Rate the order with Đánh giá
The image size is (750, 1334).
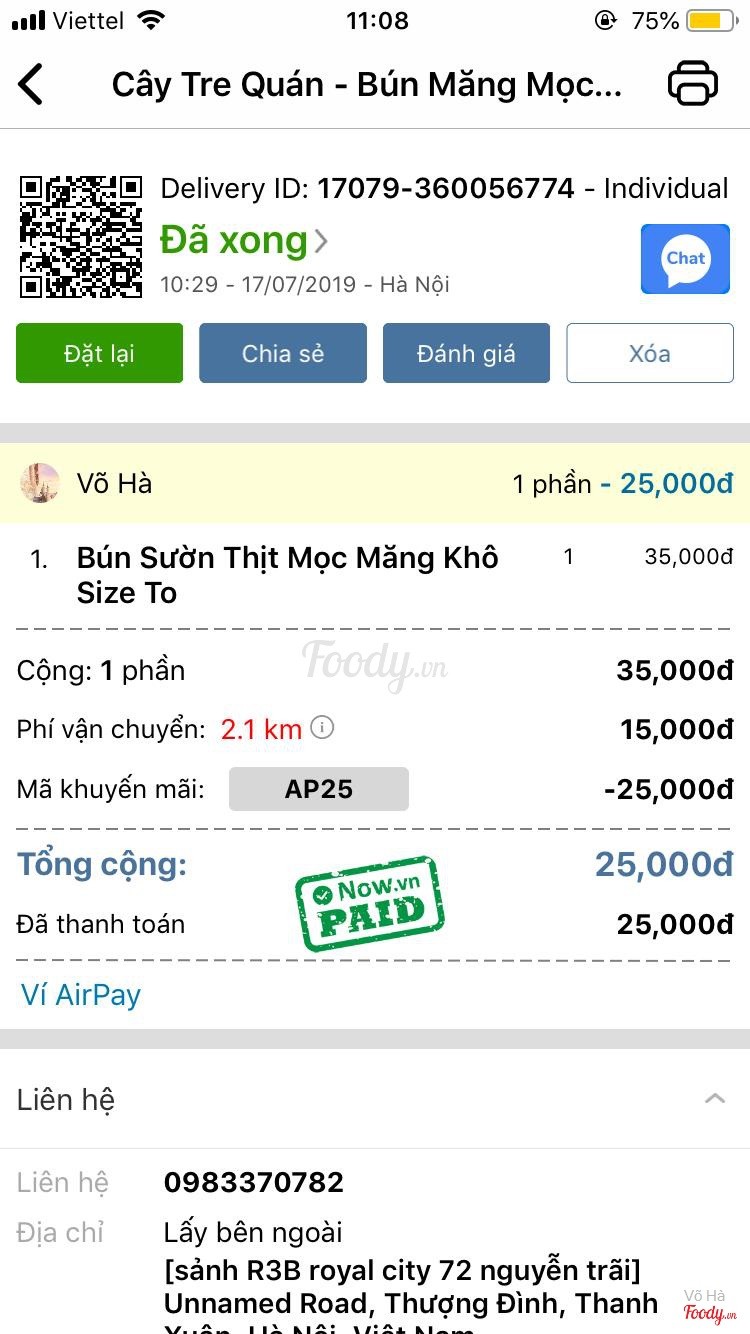[x=466, y=353]
